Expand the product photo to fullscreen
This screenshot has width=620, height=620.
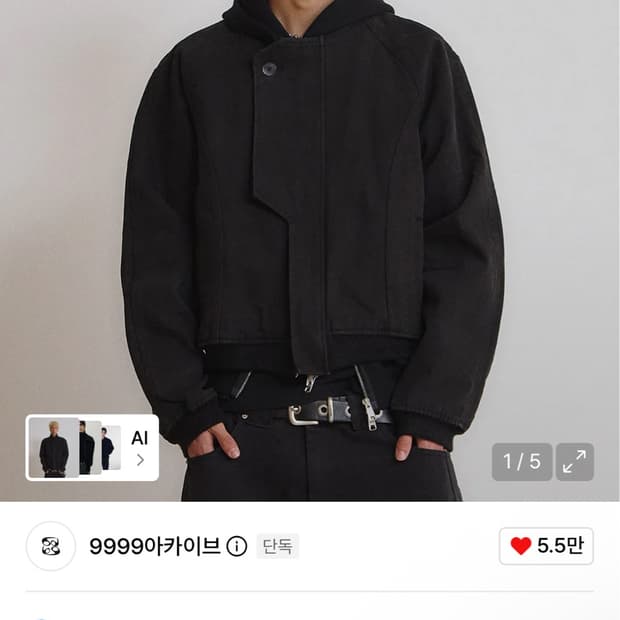coord(575,461)
